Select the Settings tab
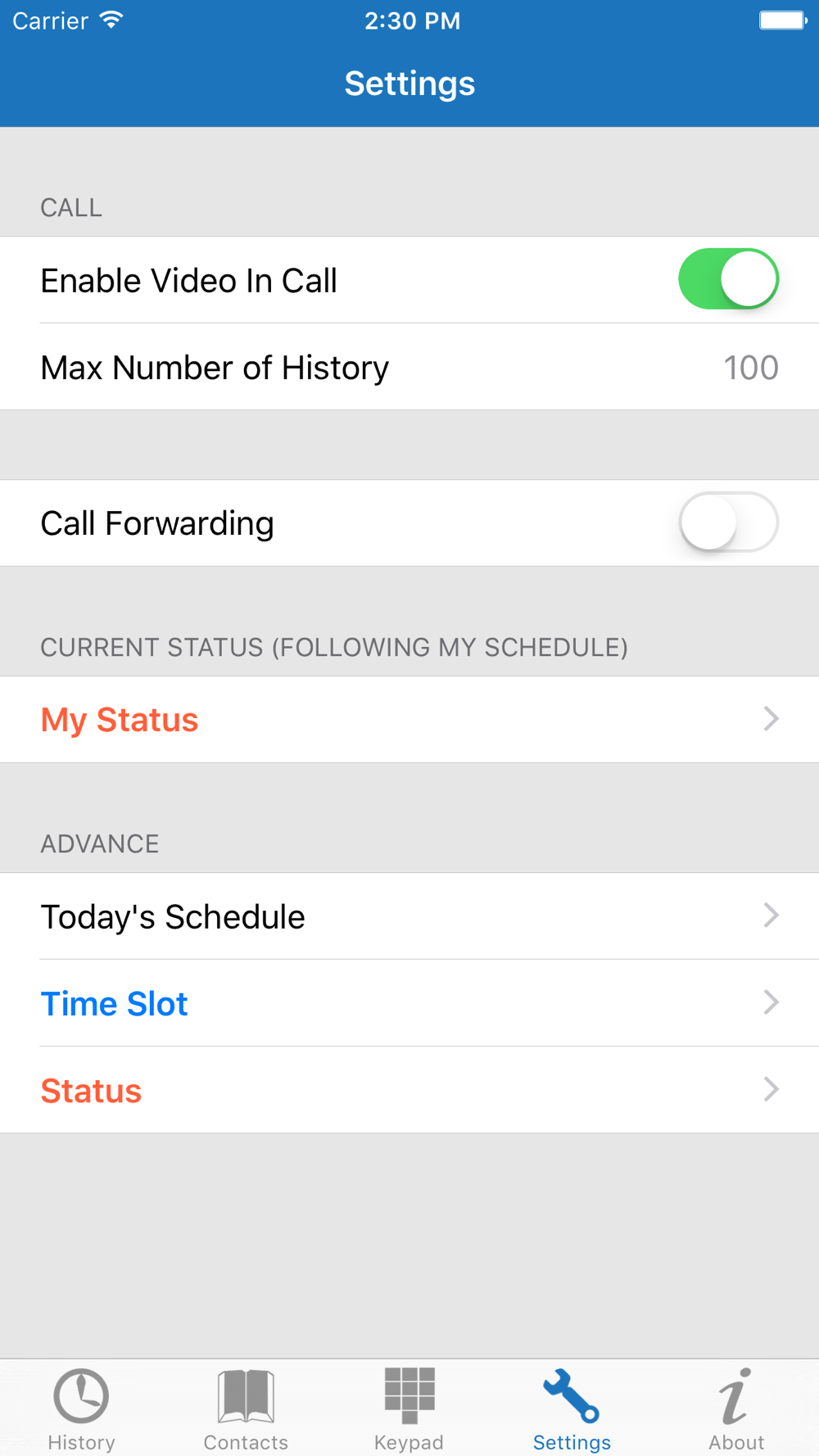Viewport: 819px width, 1456px height. click(x=572, y=1409)
